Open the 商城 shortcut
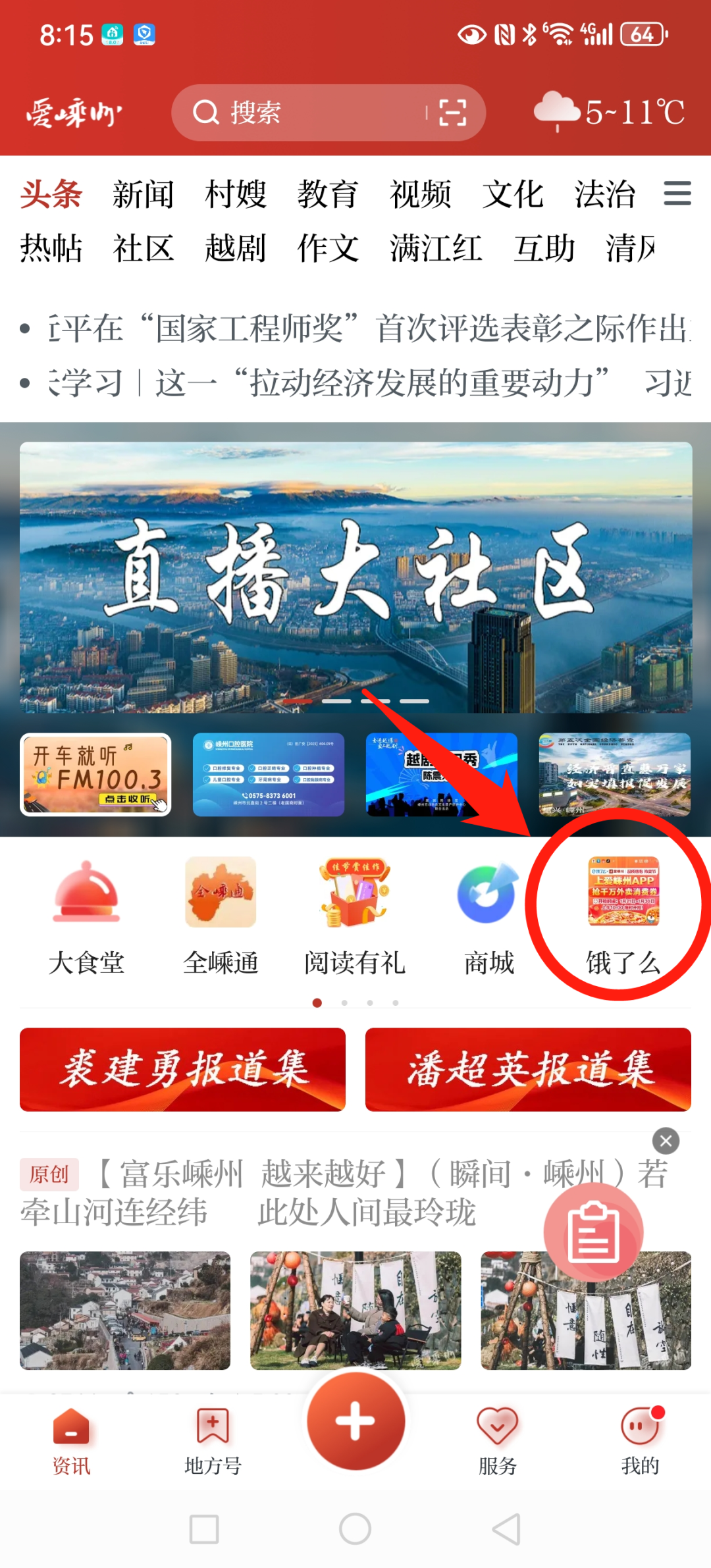Image resolution: width=711 pixels, height=1568 pixels. 488,915
